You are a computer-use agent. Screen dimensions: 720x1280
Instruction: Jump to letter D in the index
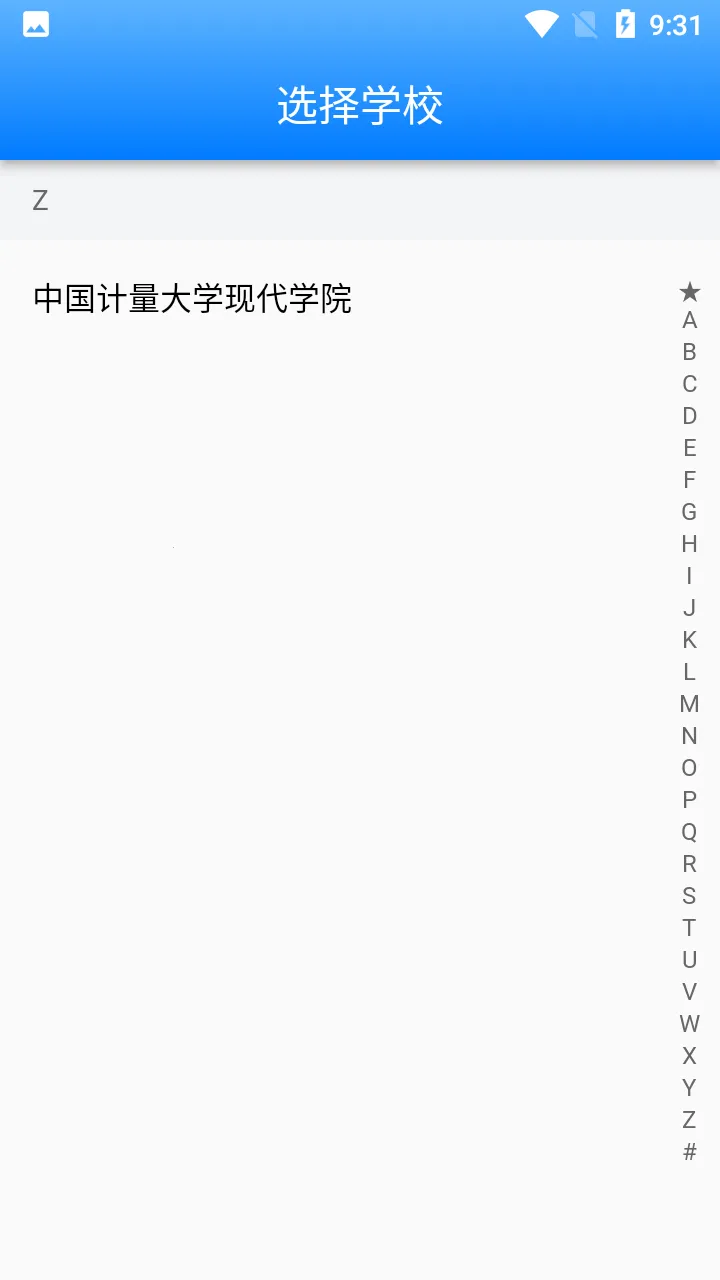pos(689,416)
